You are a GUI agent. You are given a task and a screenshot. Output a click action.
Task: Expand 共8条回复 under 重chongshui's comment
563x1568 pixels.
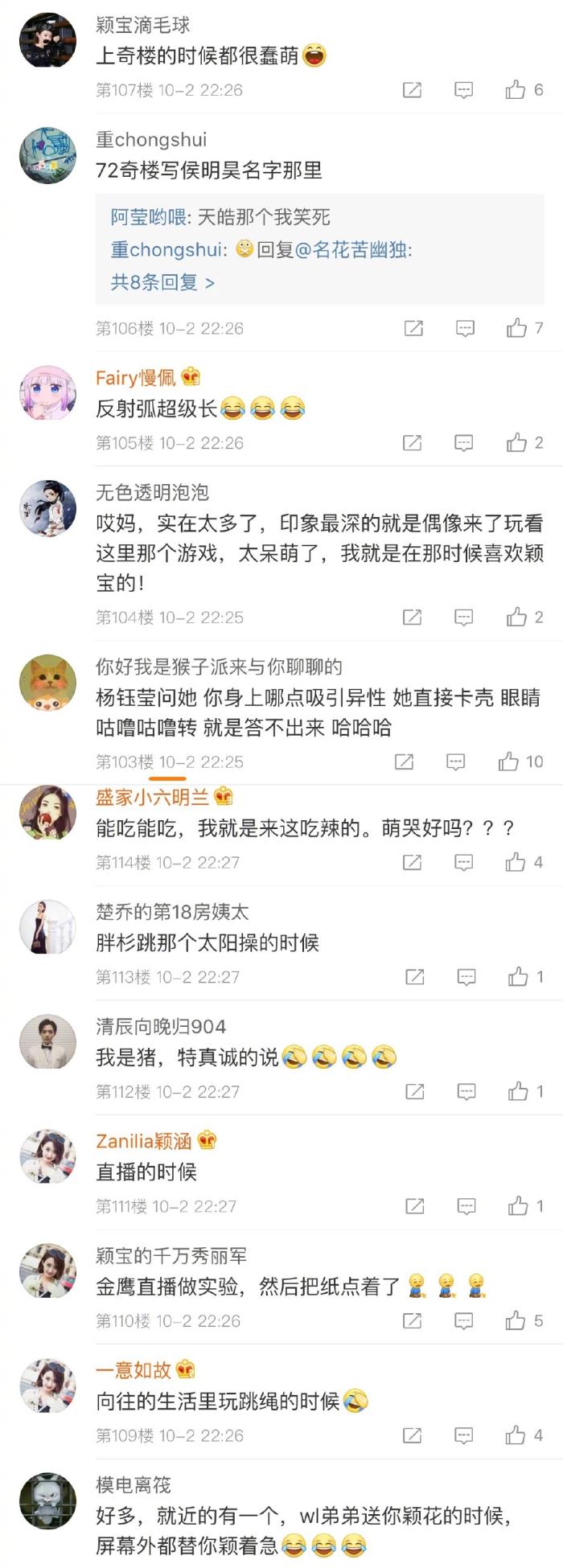coord(162,282)
